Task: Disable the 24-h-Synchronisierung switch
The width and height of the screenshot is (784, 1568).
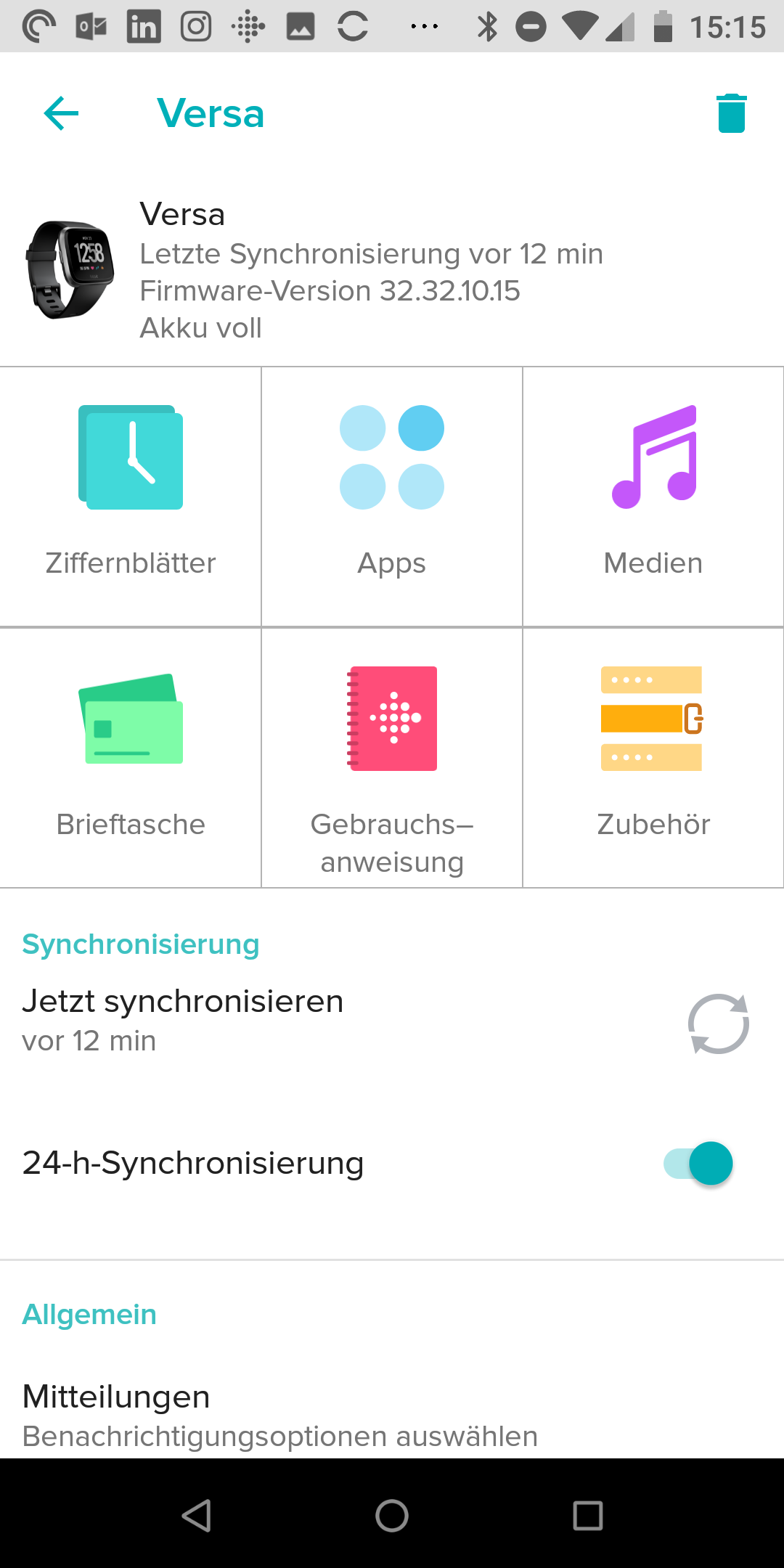Action: (698, 1164)
